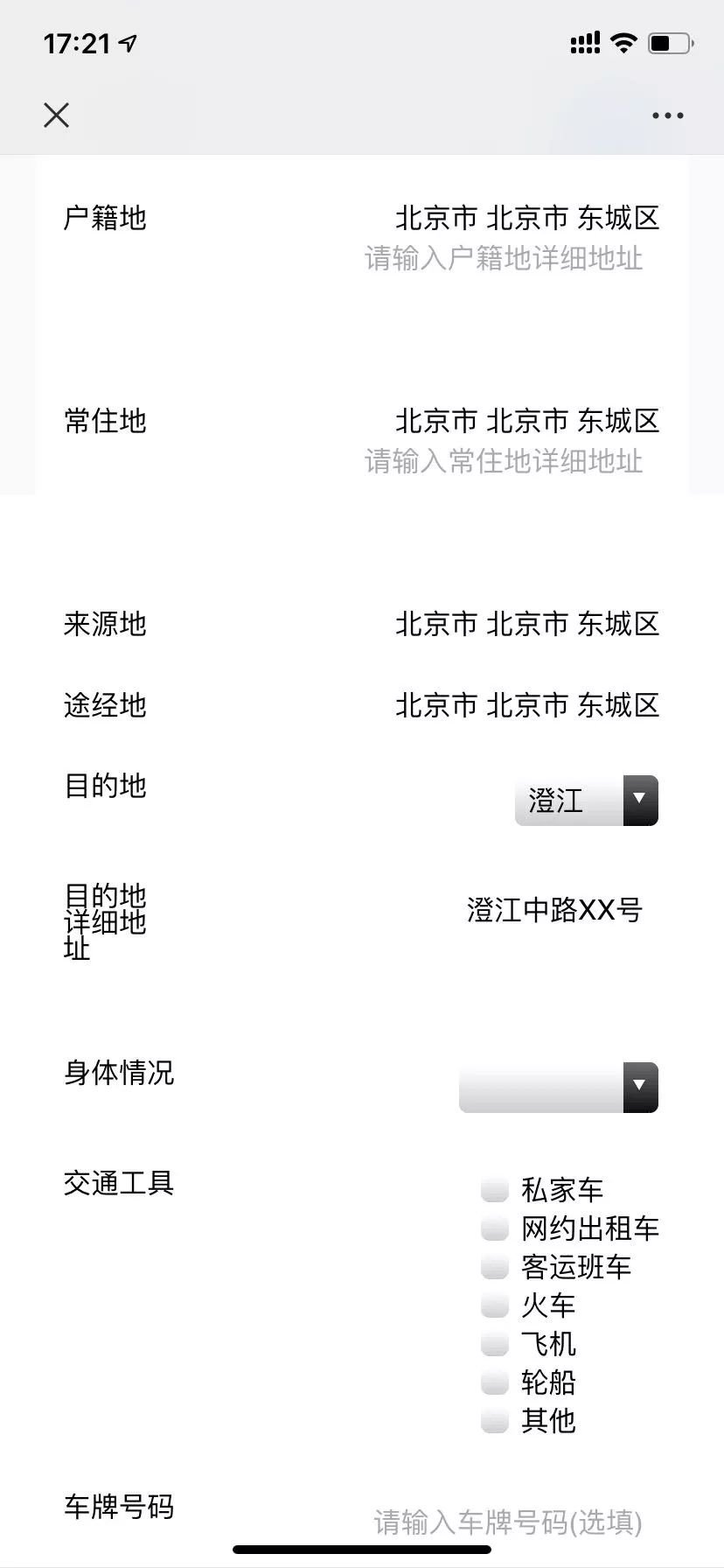
Task: Choose 途经地 region
Action: tap(526, 705)
